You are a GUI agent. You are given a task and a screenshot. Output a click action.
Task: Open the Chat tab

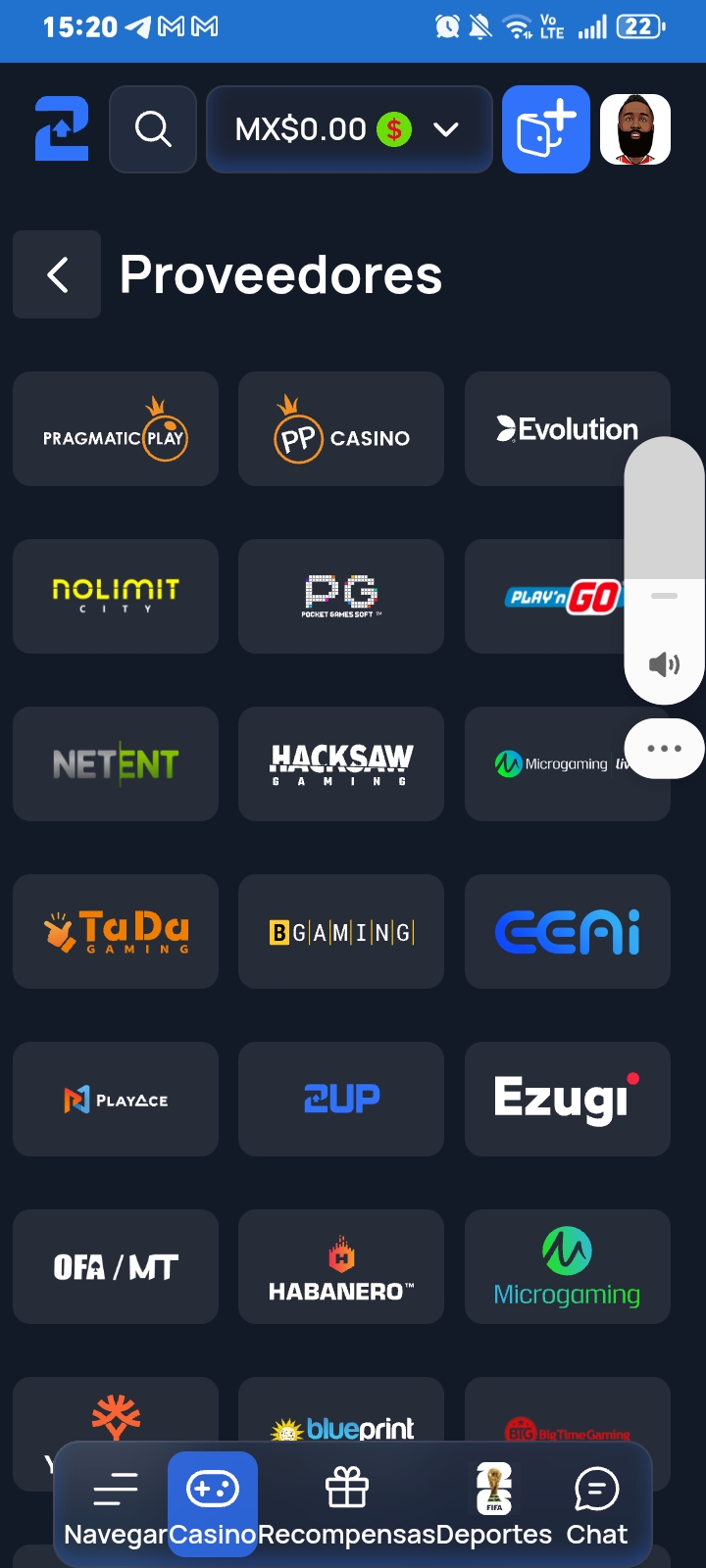(596, 1506)
